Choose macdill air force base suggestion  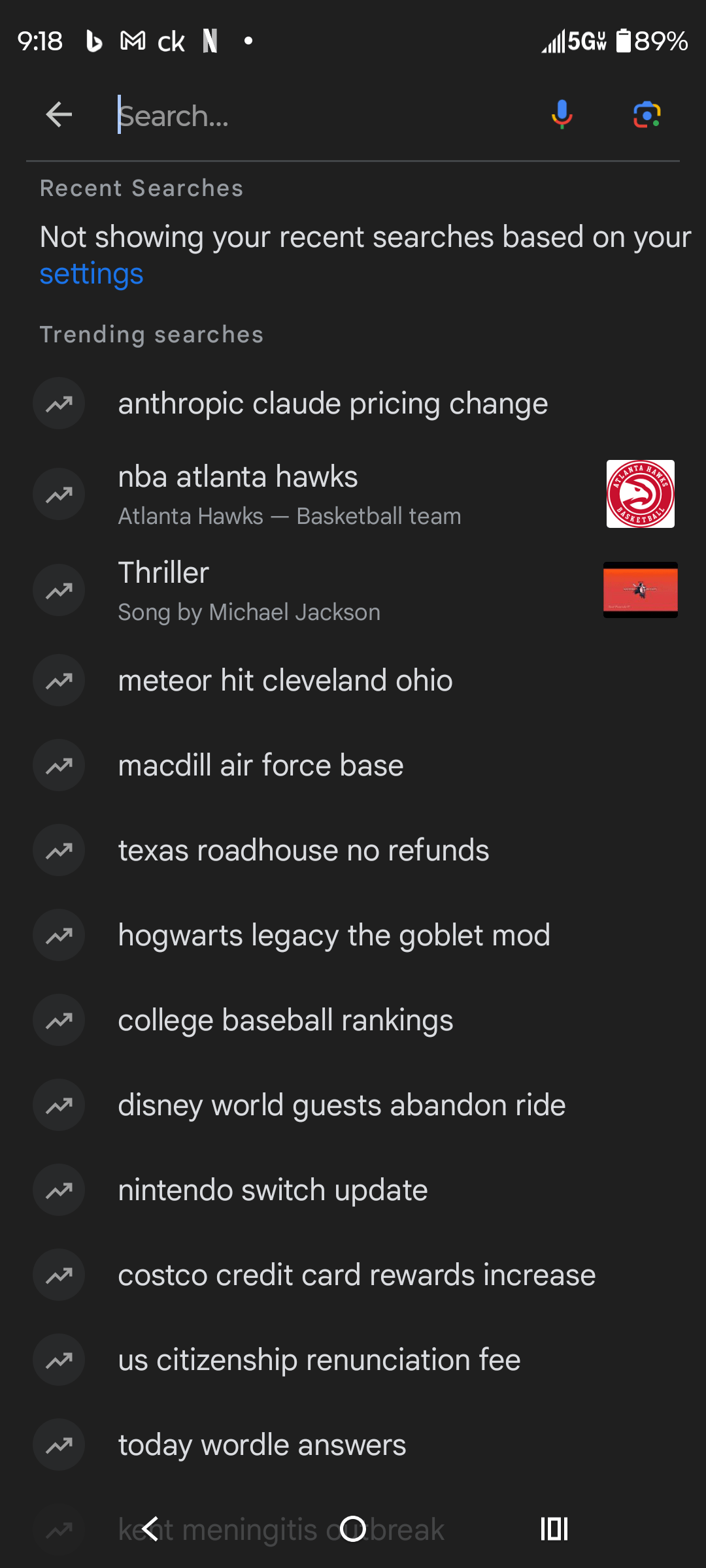pyautogui.click(x=260, y=766)
